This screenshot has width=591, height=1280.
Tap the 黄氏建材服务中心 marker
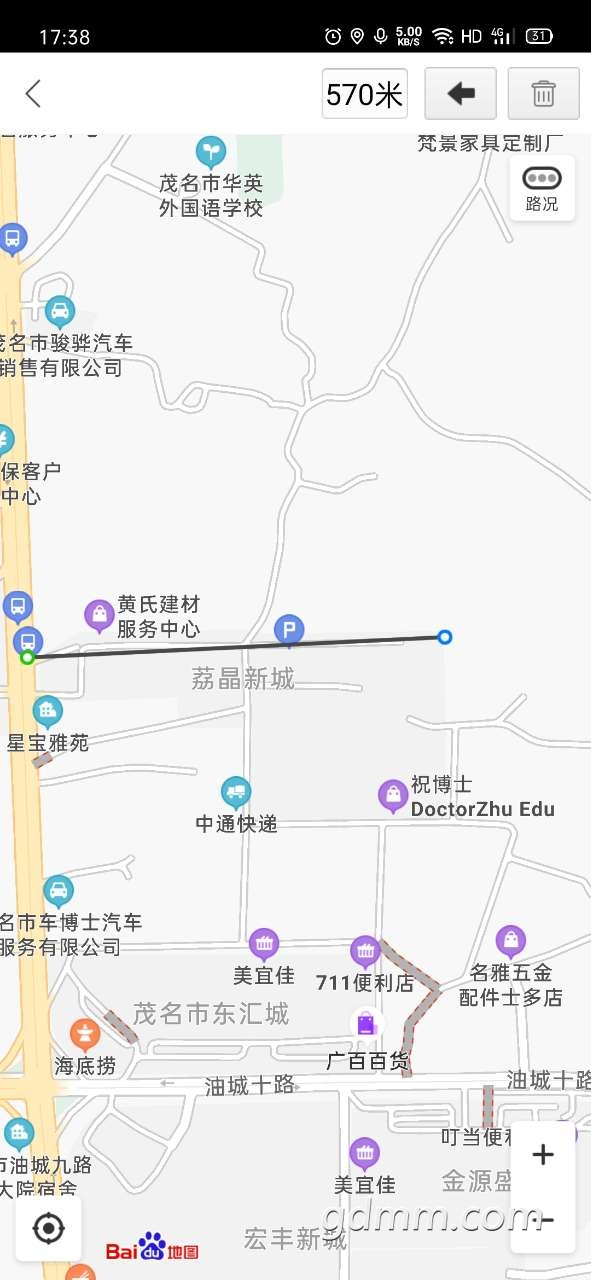pos(98,615)
